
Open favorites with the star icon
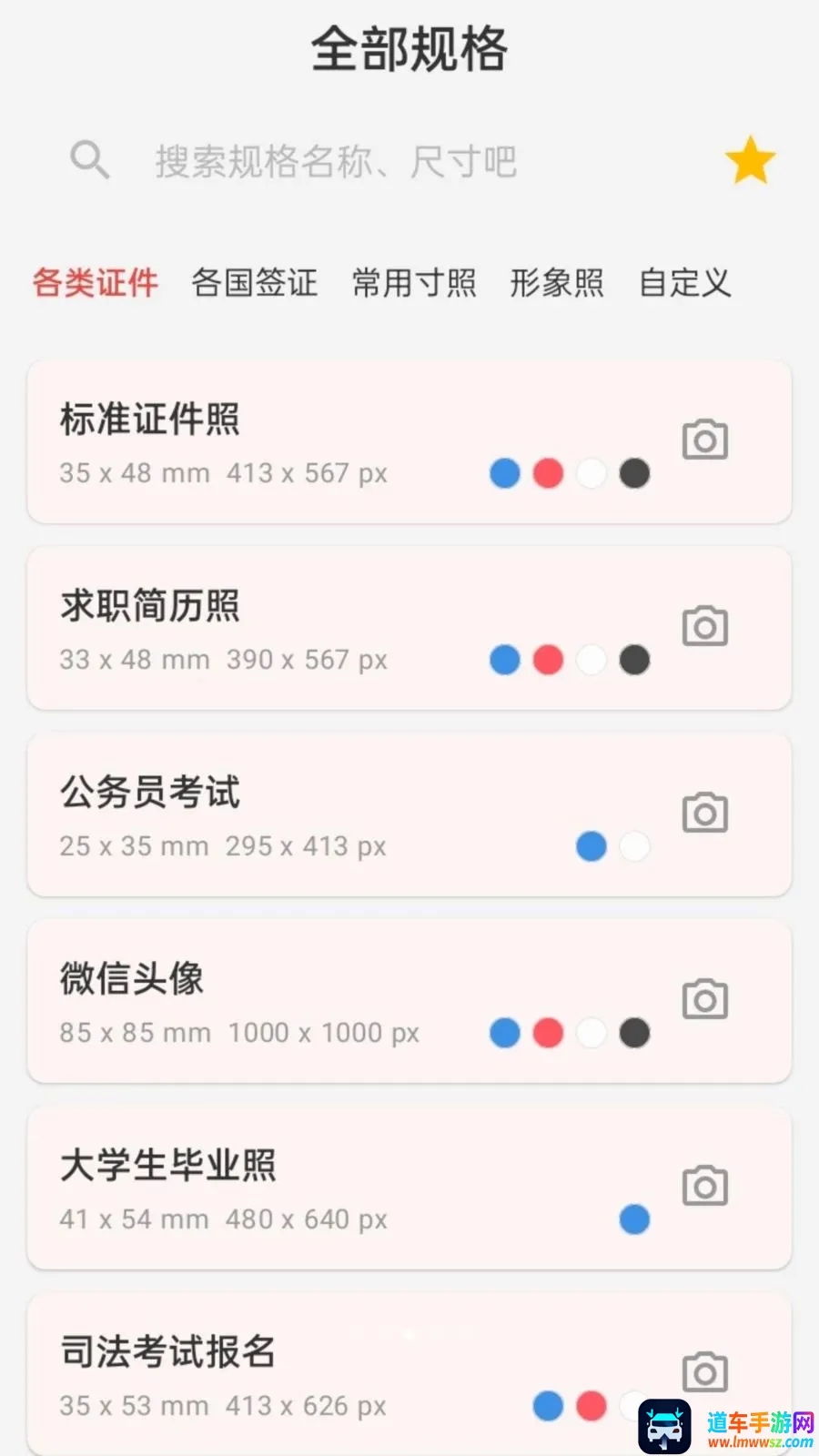tap(751, 160)
